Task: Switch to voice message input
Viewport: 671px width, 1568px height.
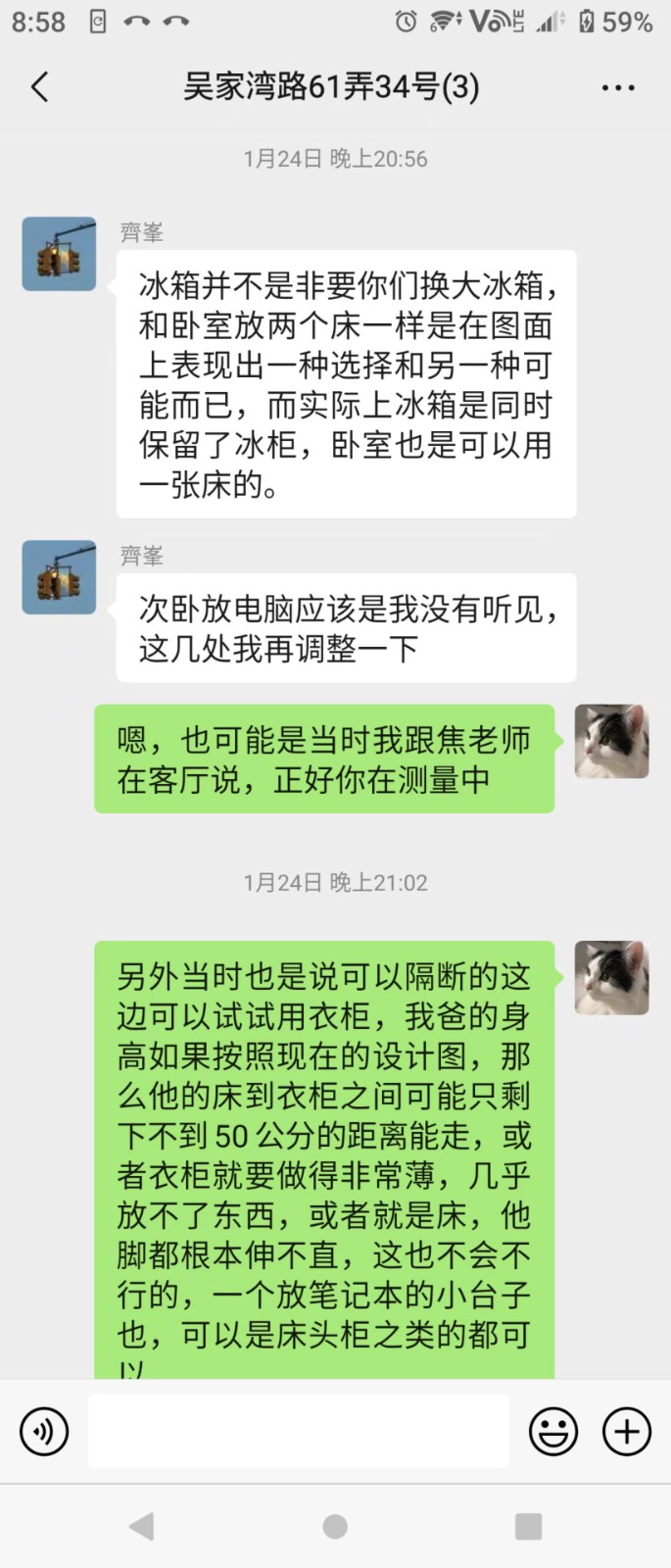Action: point(44,1432)
